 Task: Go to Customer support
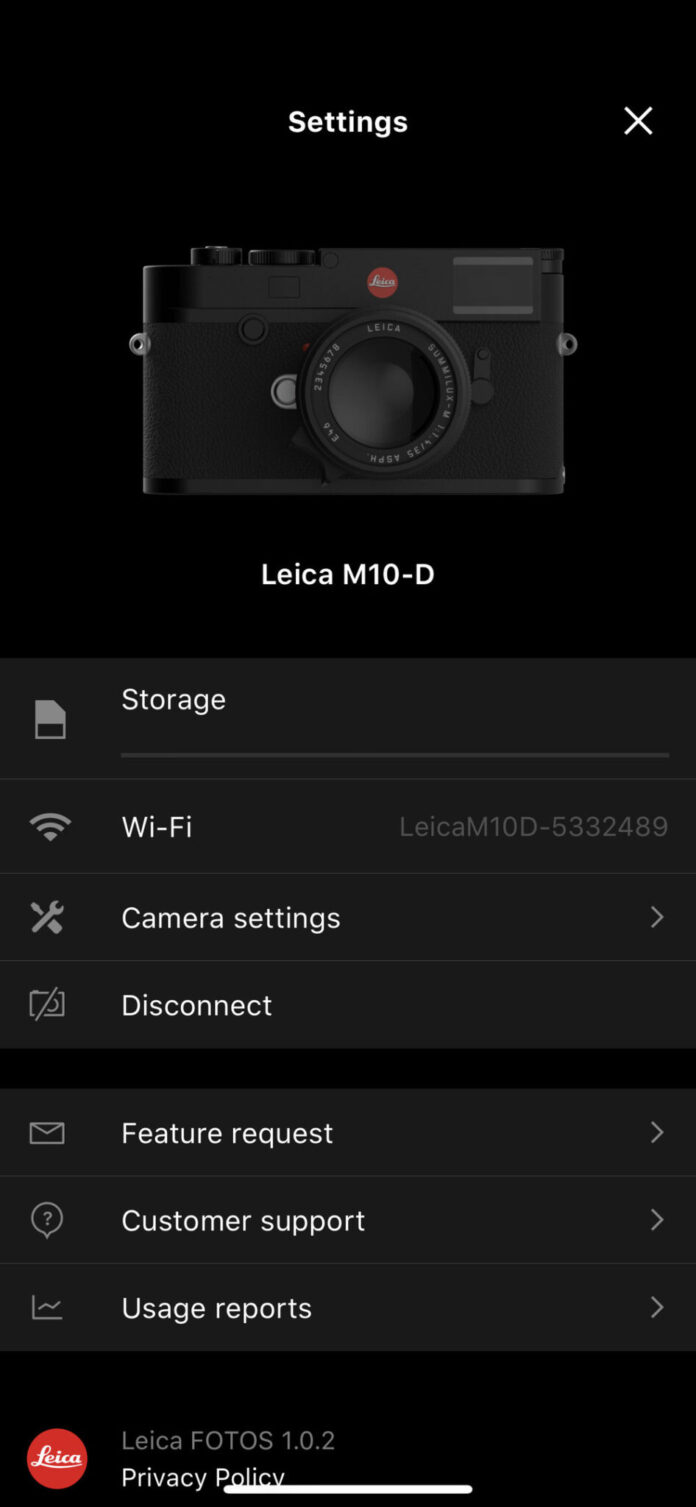click(347, 1220)
